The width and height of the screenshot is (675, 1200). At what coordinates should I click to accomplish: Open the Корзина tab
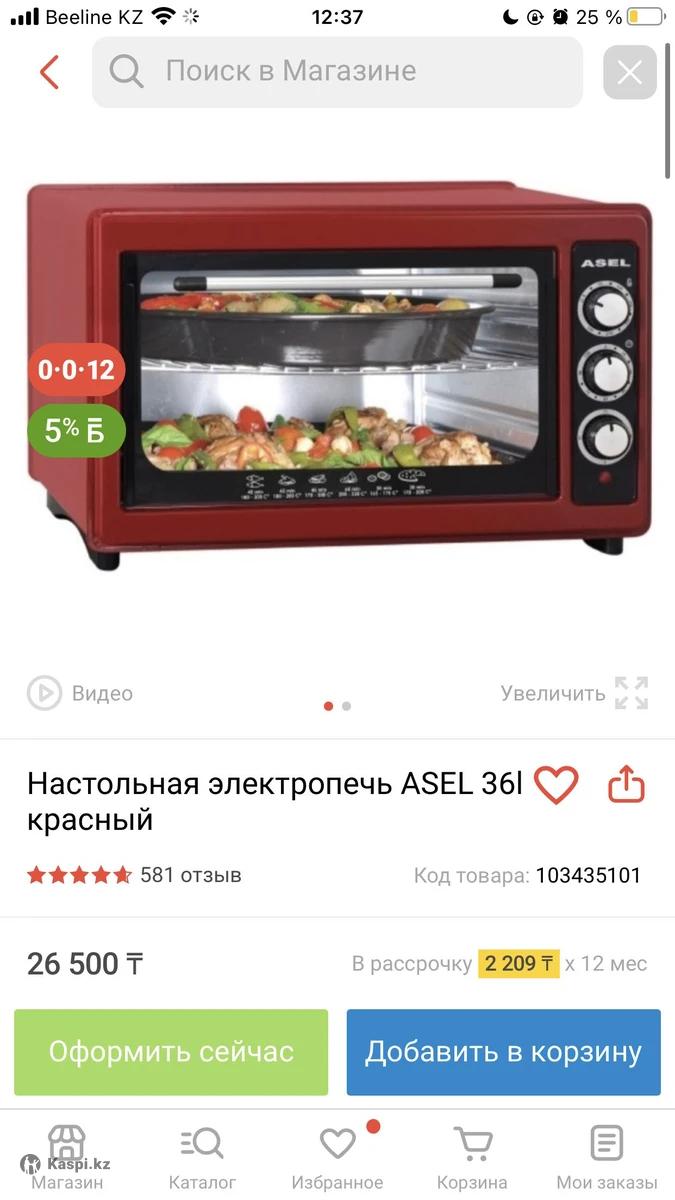tap(472, 1157)
